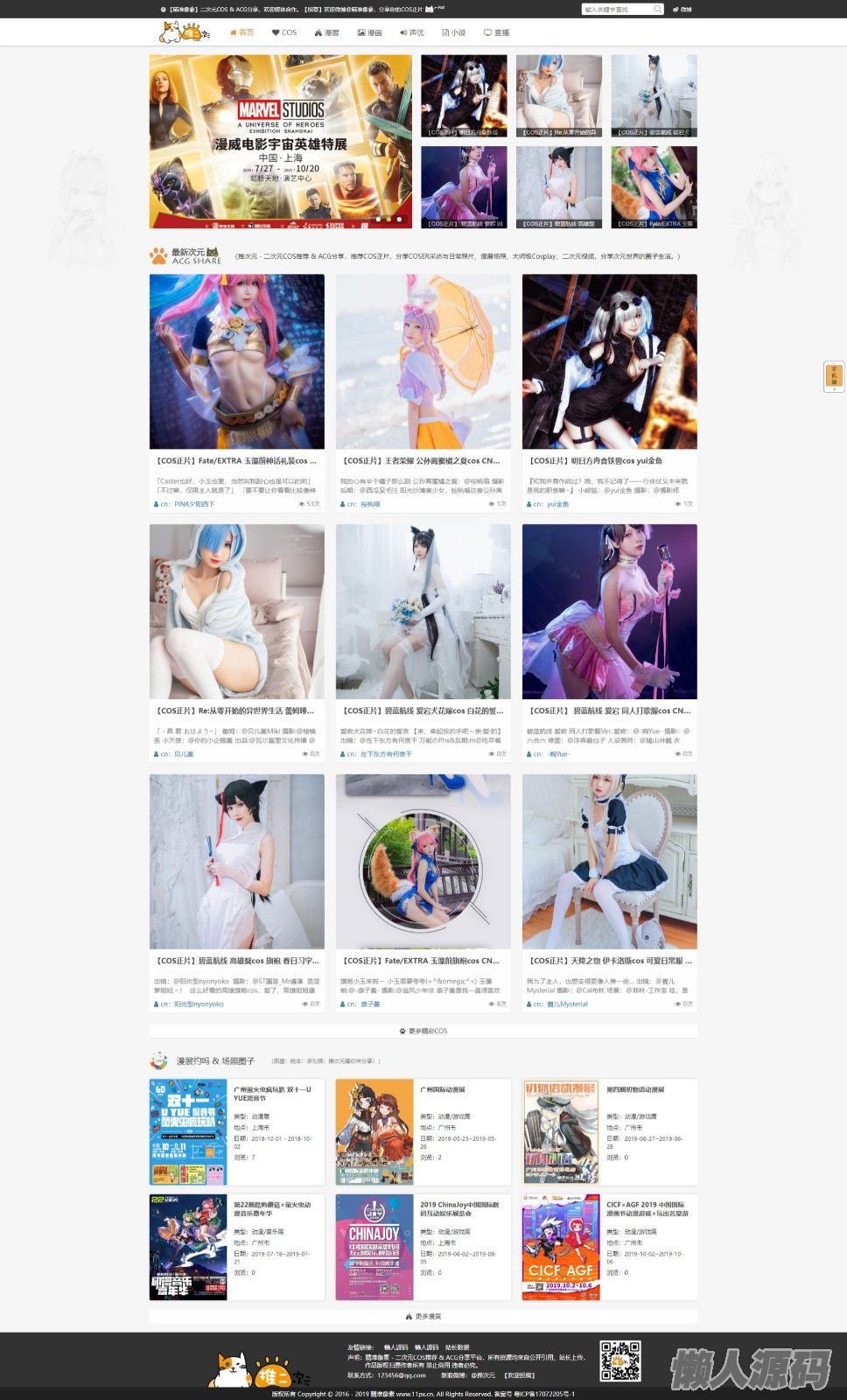Tap 更多漫展 to view more events

423,1316
